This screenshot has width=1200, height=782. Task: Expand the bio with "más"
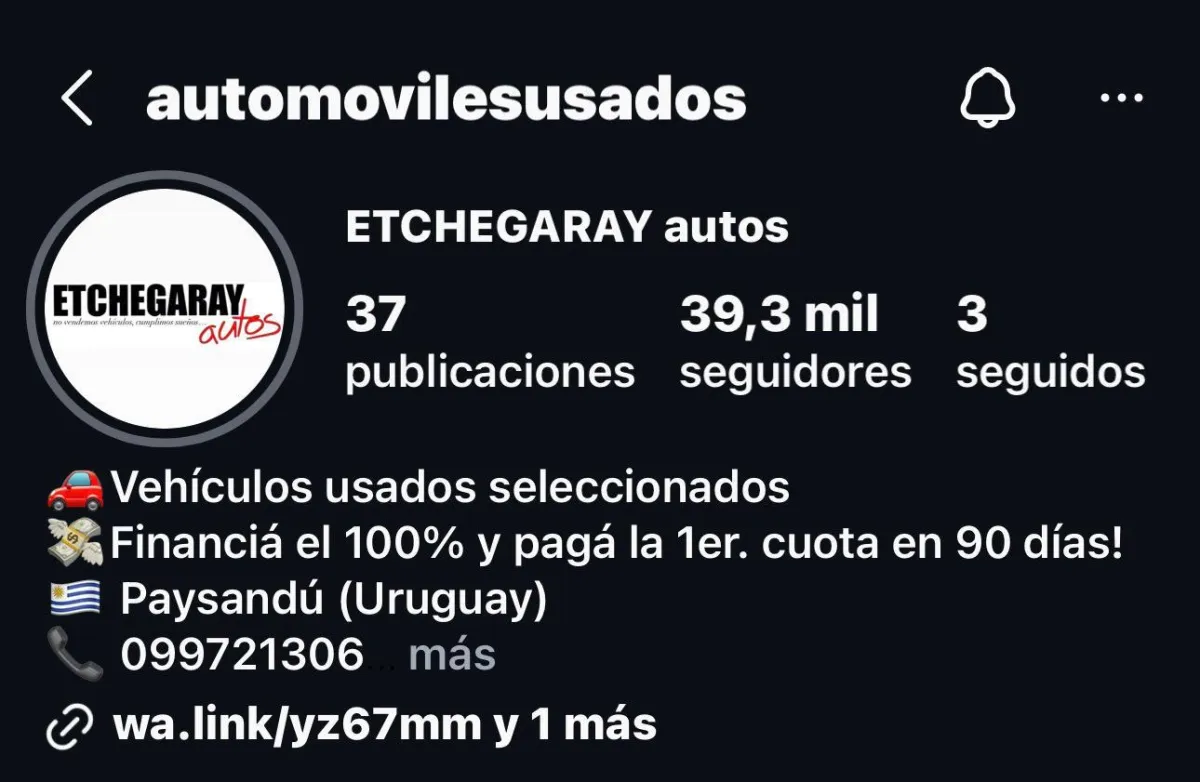tap(452, 655)
